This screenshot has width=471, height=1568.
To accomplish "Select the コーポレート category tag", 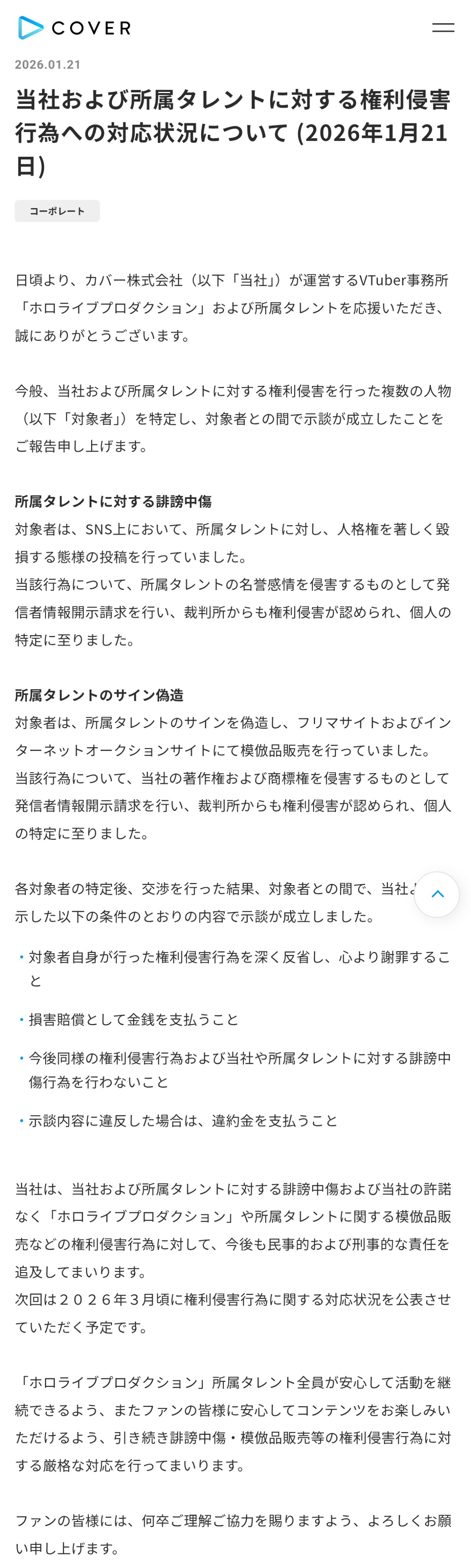I will pos(57,211).
